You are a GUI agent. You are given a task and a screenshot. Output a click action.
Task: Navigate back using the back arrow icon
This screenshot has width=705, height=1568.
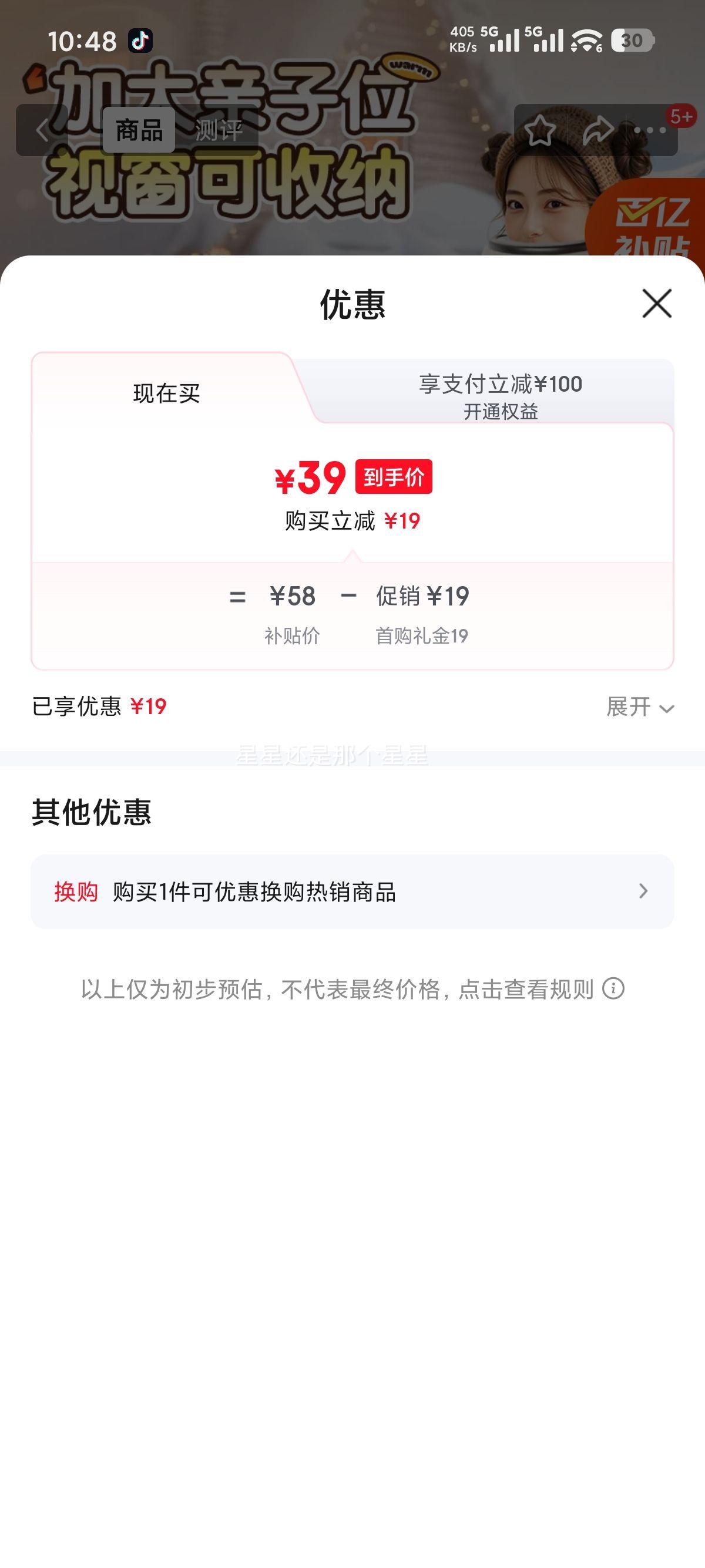pos(40,130)
